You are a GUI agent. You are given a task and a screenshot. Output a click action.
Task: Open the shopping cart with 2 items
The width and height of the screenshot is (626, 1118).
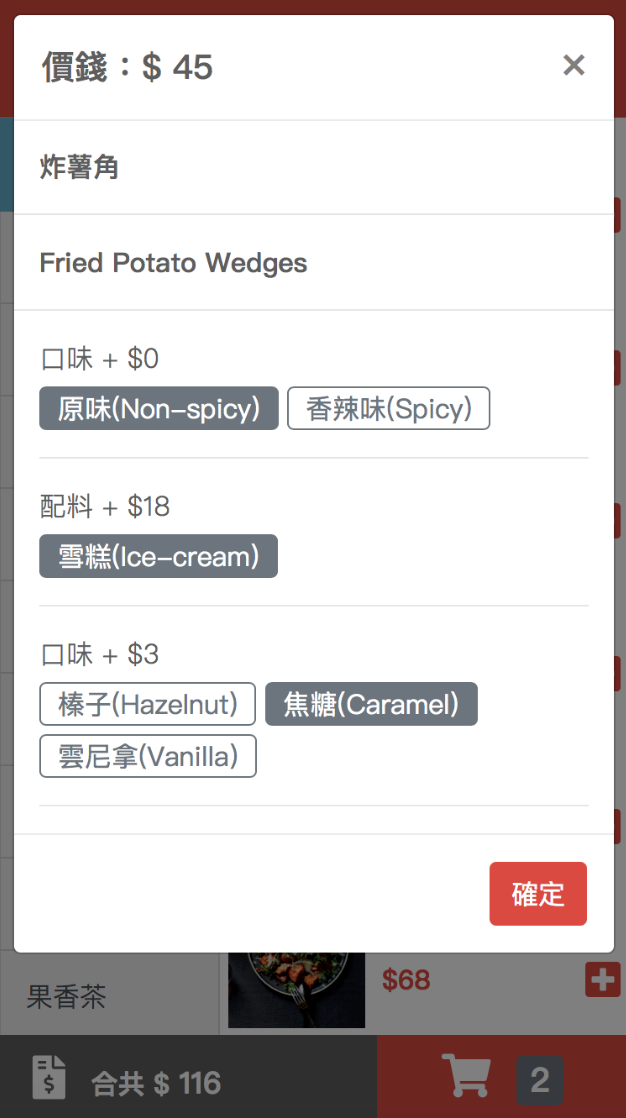pos(501,1077)
